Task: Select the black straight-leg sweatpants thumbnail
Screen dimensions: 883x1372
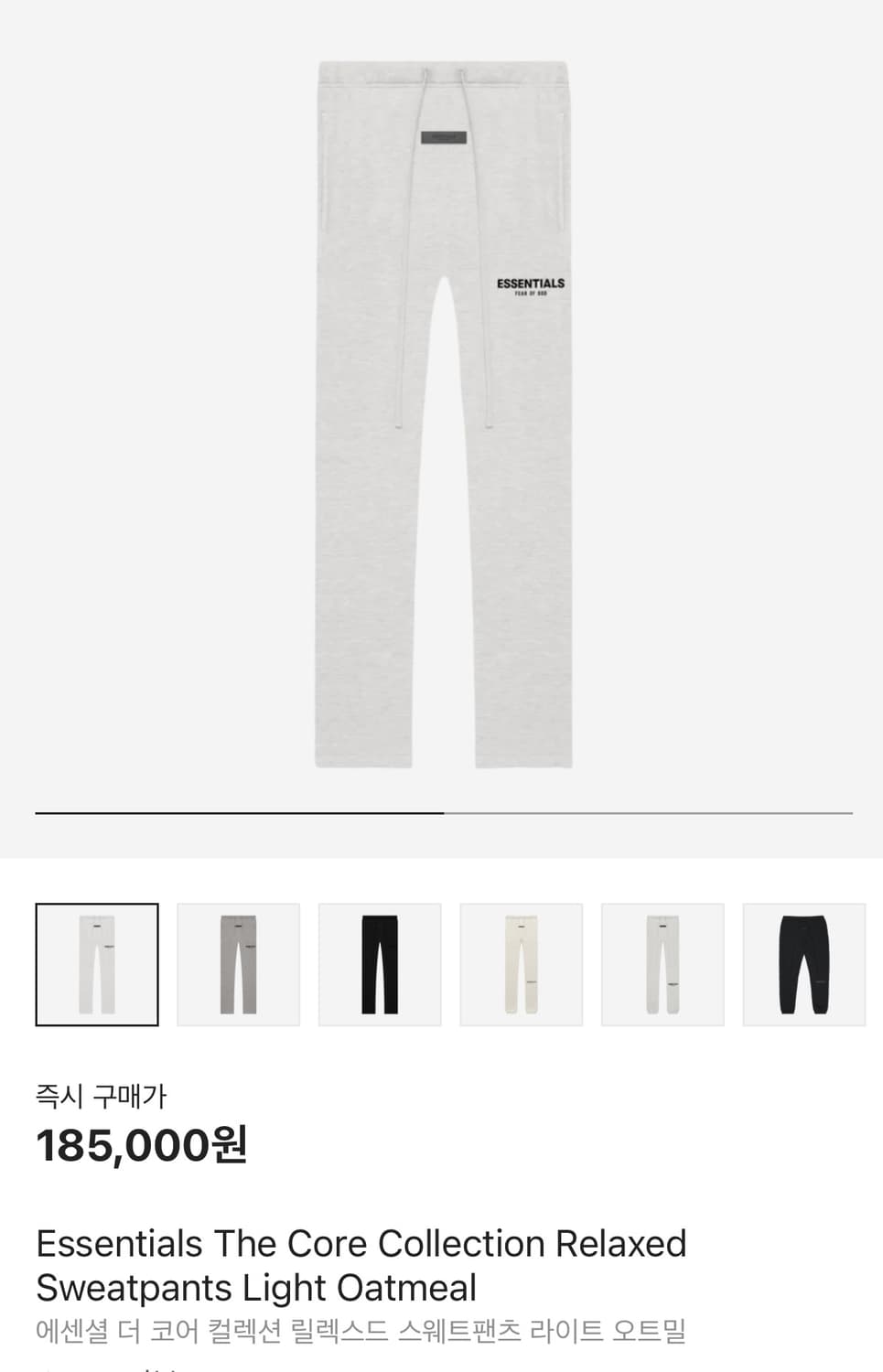Action: [x=380, y=963]
